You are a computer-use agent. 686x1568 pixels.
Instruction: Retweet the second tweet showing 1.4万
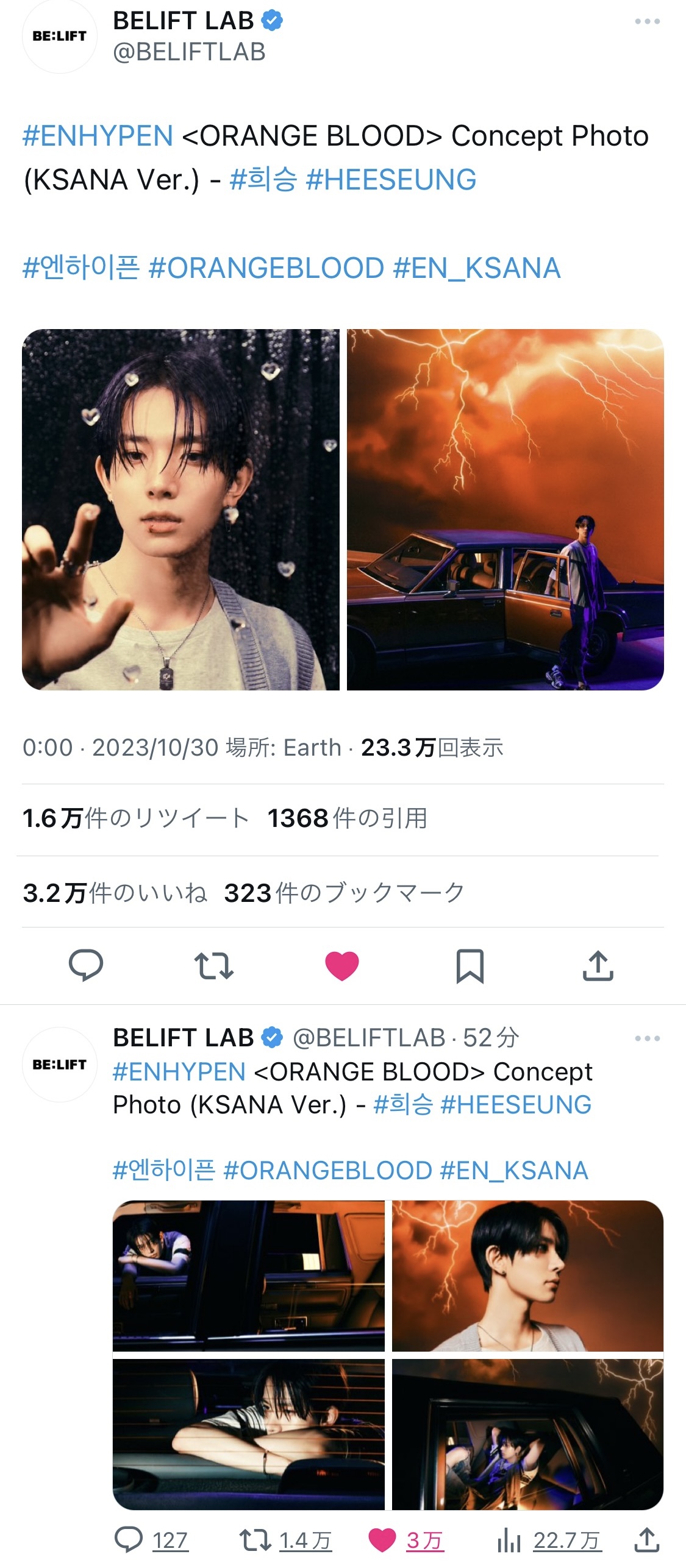tap(285, 1540)
